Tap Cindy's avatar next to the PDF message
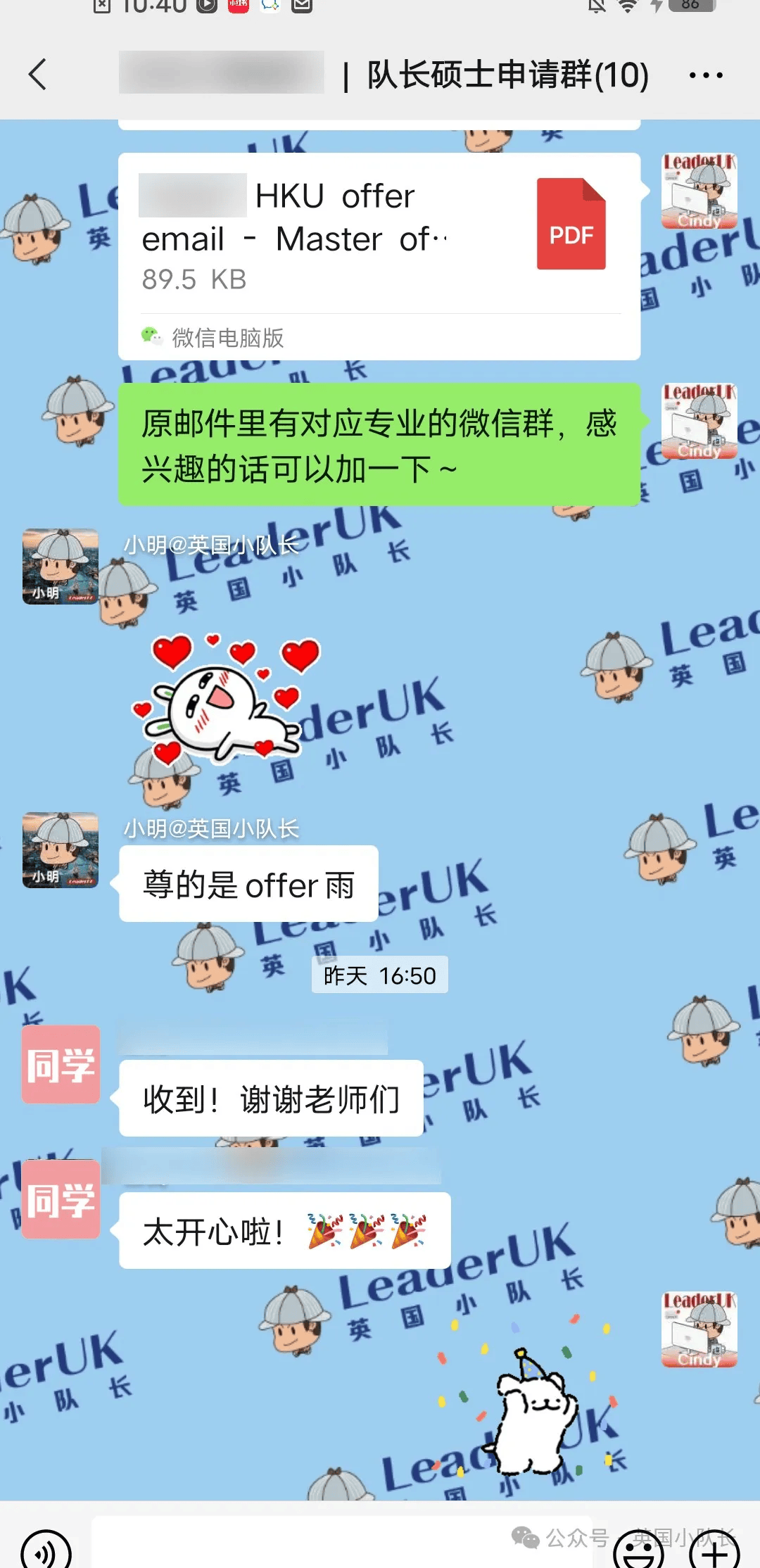Viewport: 760px width, 1568px height. coord(699,191)
